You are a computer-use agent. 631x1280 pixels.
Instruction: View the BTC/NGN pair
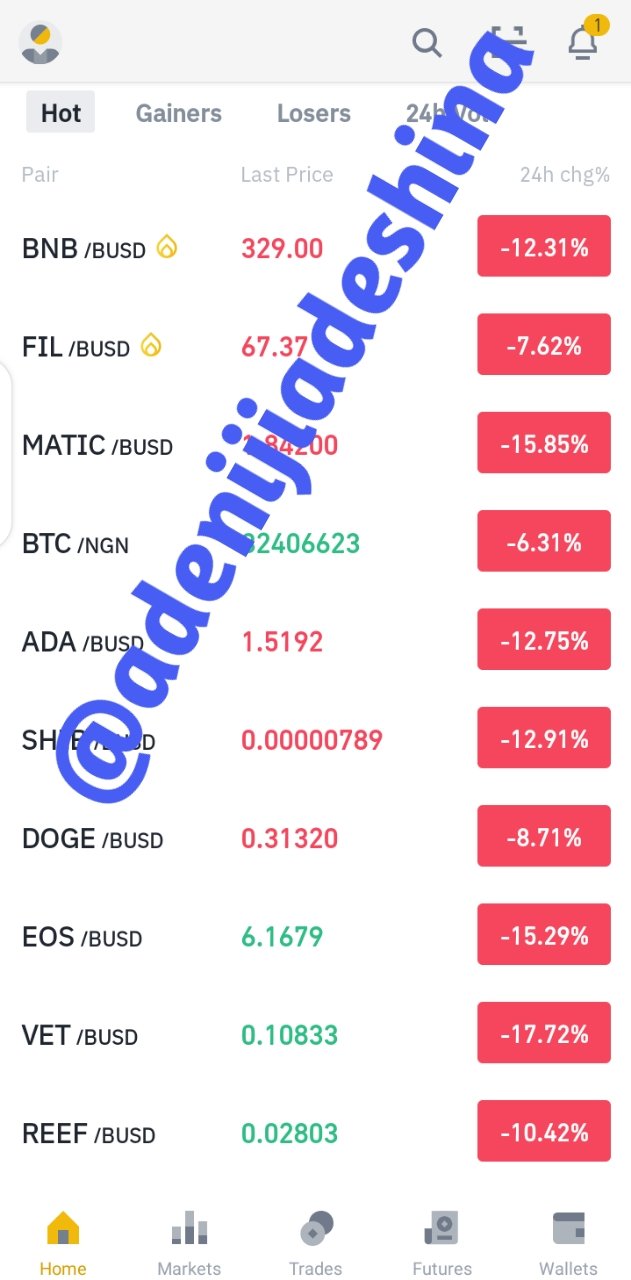[315, 543]
